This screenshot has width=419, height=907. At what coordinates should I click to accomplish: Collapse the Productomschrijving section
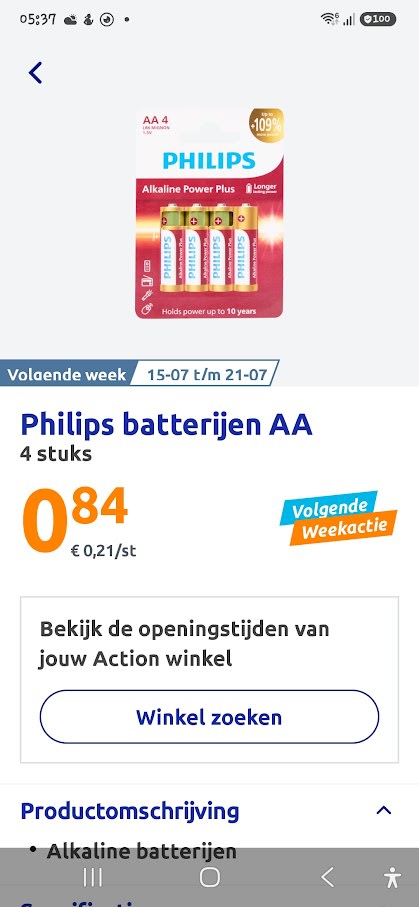coord(384,810)
